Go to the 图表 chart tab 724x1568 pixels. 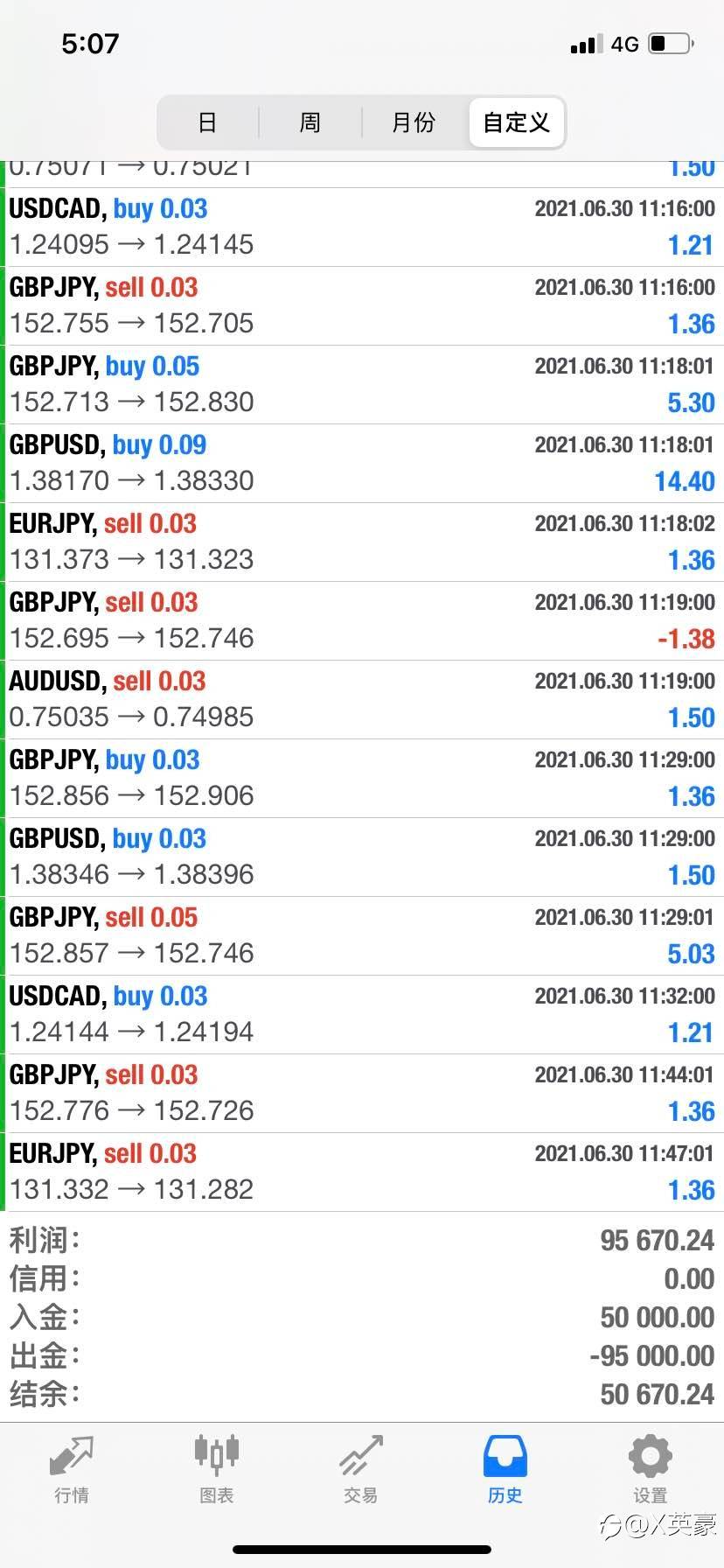click(216, 1470)
